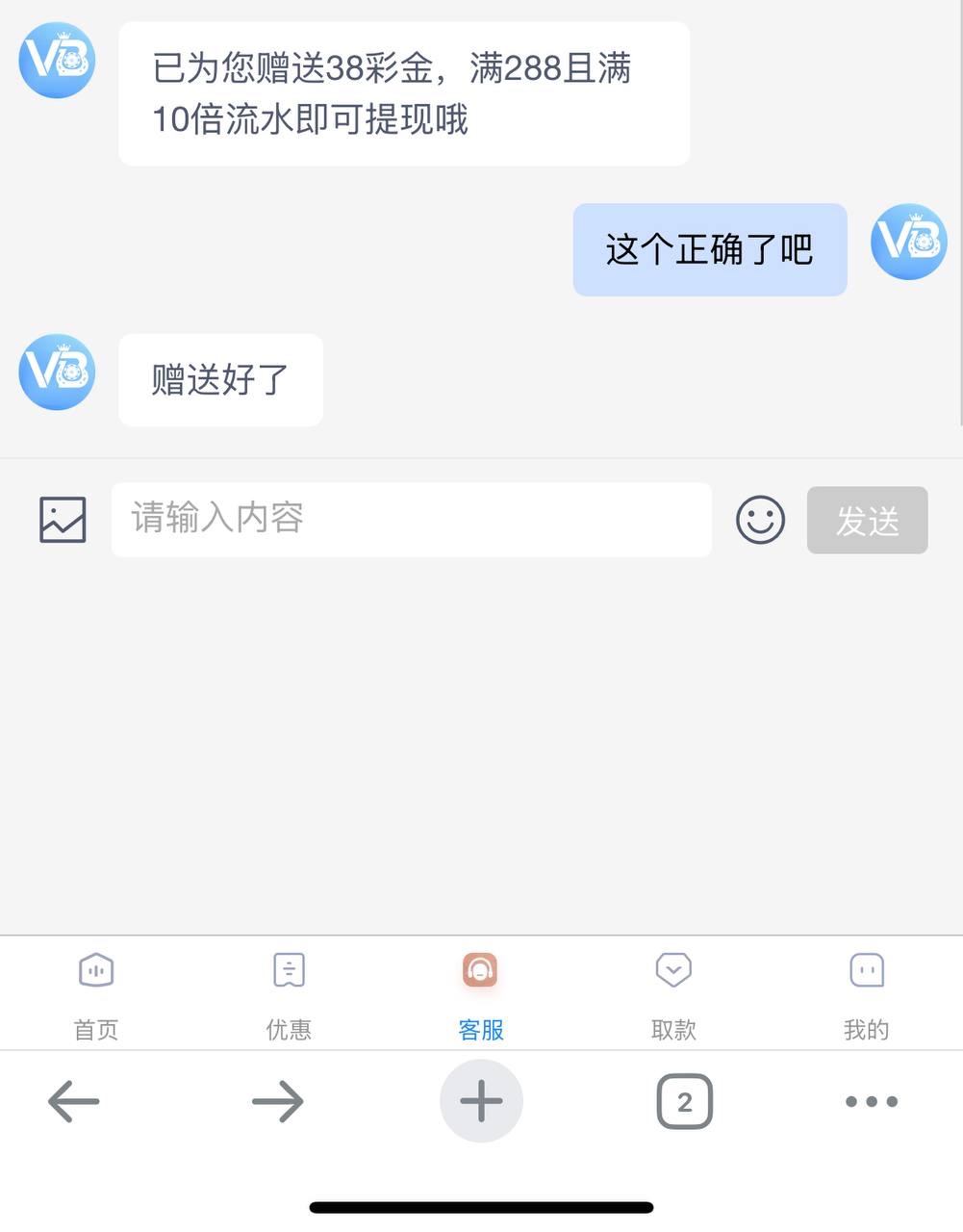Tap the 发送 send button
The width and height of the screenshot is (963, 1232).
point(867,520)
